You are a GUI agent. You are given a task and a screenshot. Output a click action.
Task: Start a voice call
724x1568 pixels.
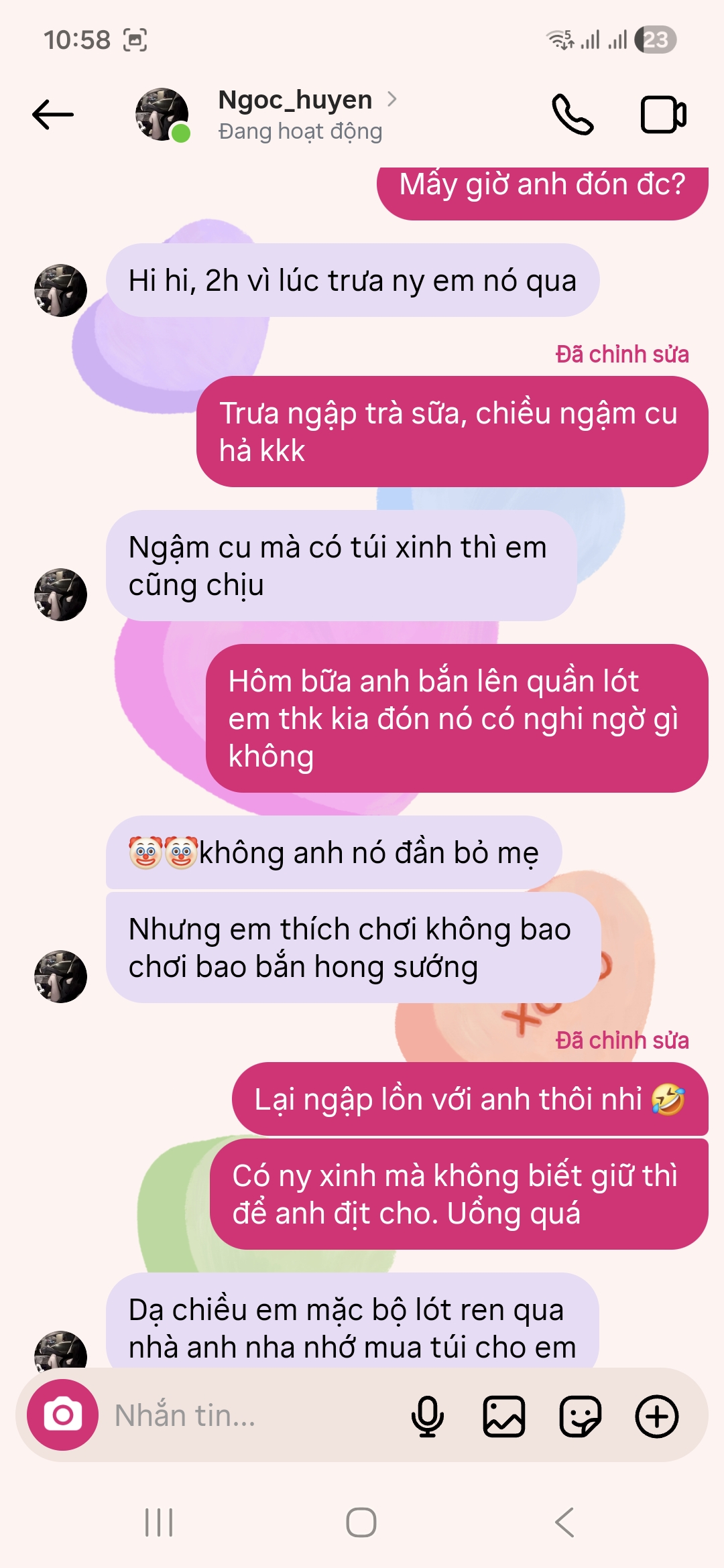coord(572,115)
